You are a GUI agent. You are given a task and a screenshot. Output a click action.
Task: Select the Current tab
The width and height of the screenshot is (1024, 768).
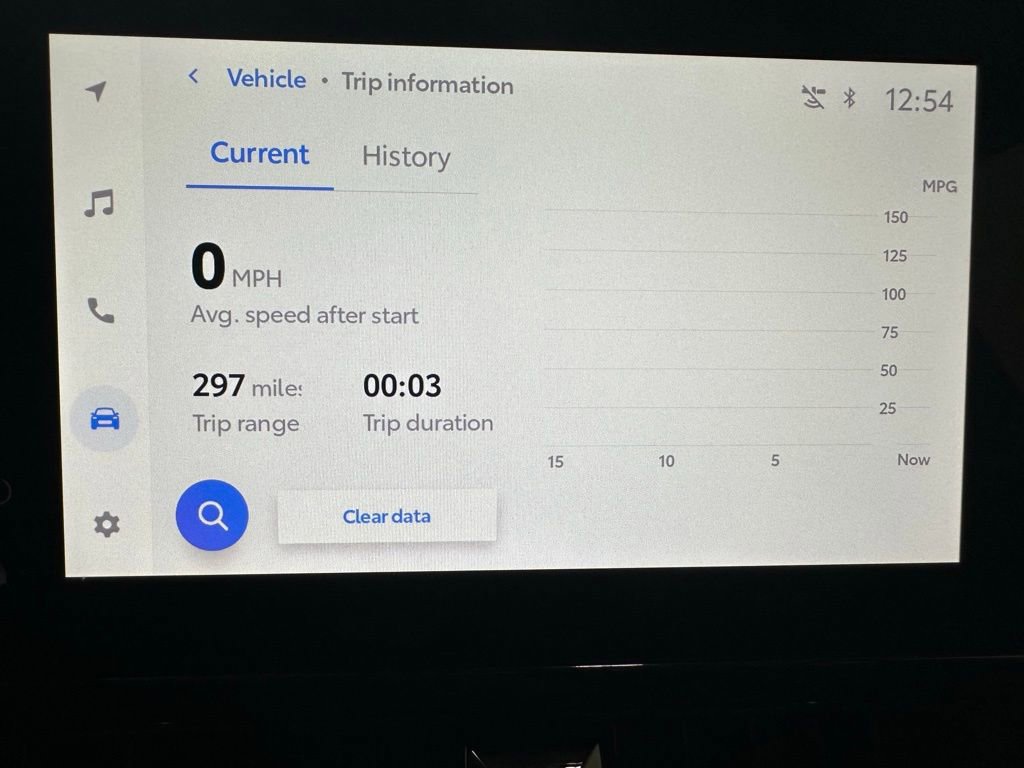[259, 154]
